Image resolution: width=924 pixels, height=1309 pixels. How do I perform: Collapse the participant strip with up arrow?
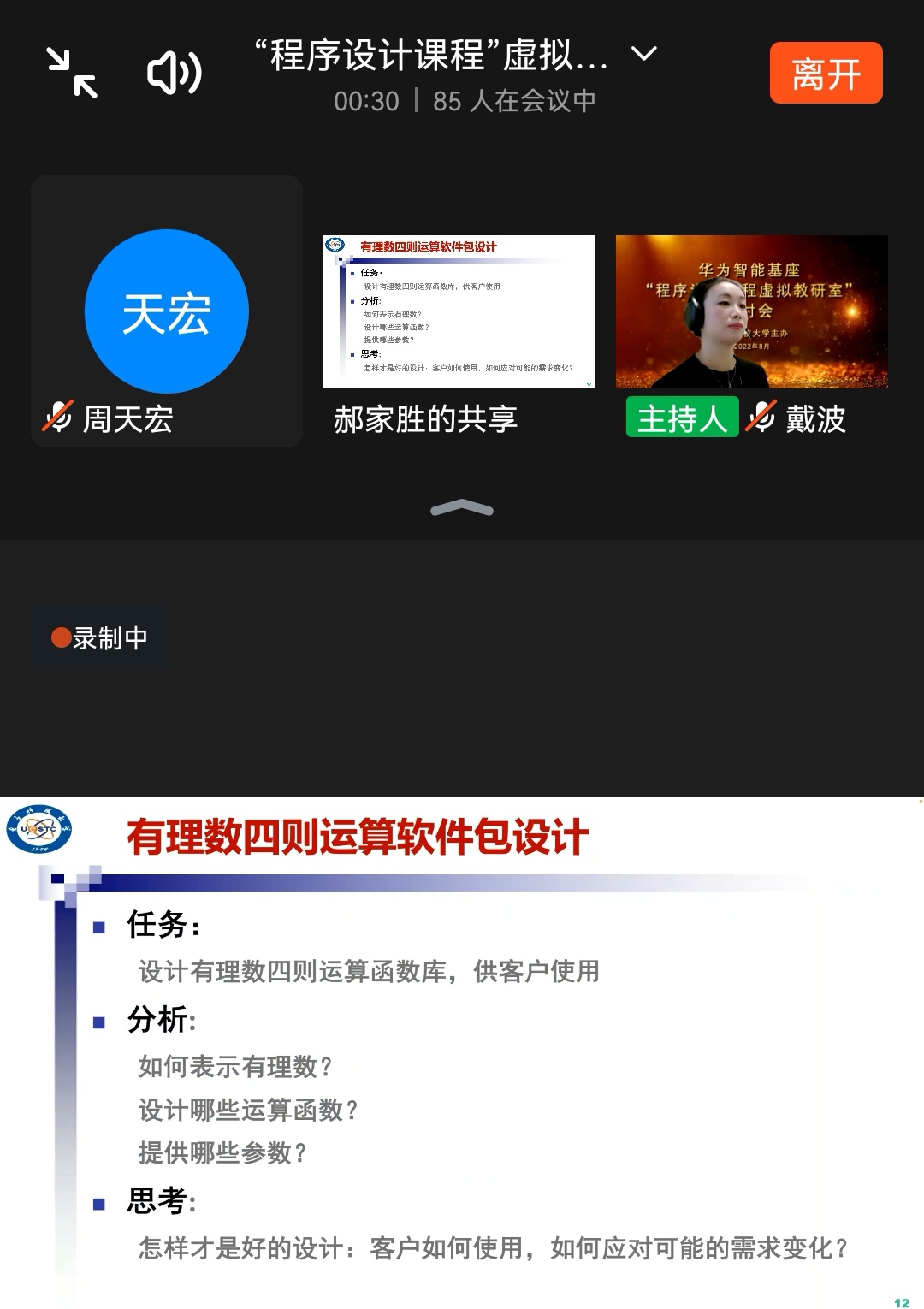(462, 508)
